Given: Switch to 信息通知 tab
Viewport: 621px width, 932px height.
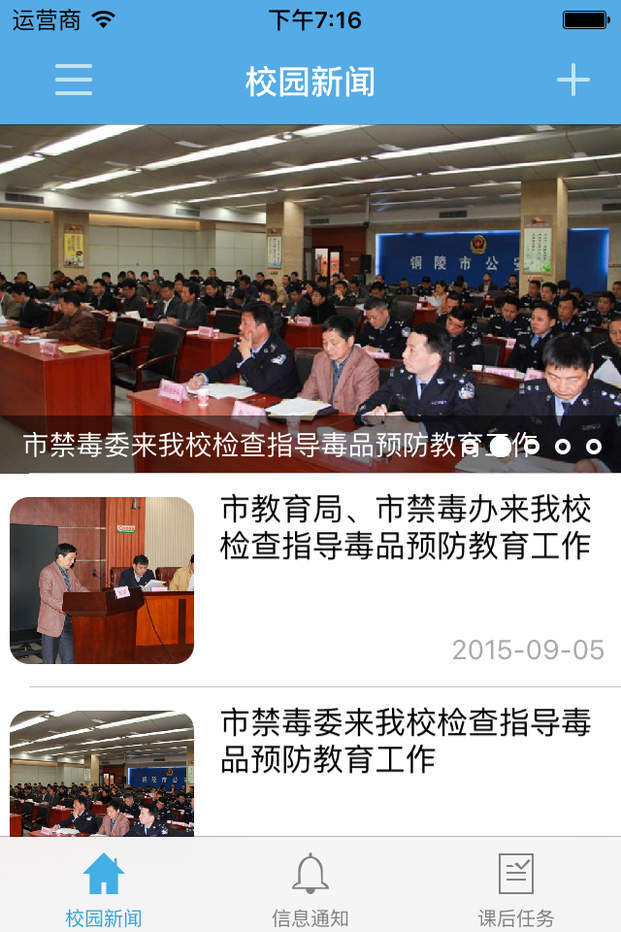Looking at the screenshot, I should point(310,888).
